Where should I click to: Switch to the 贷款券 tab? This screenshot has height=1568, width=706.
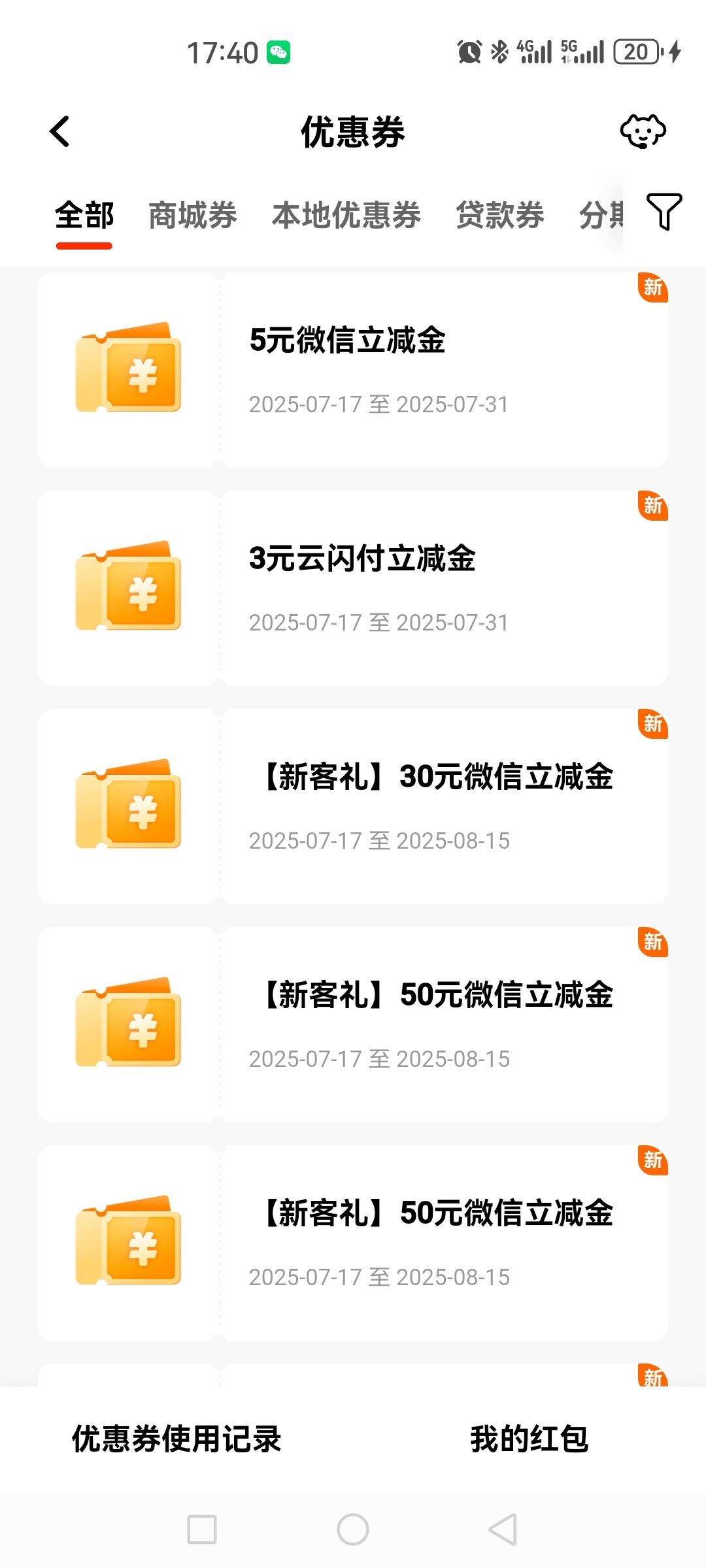(x=500, y=216)
